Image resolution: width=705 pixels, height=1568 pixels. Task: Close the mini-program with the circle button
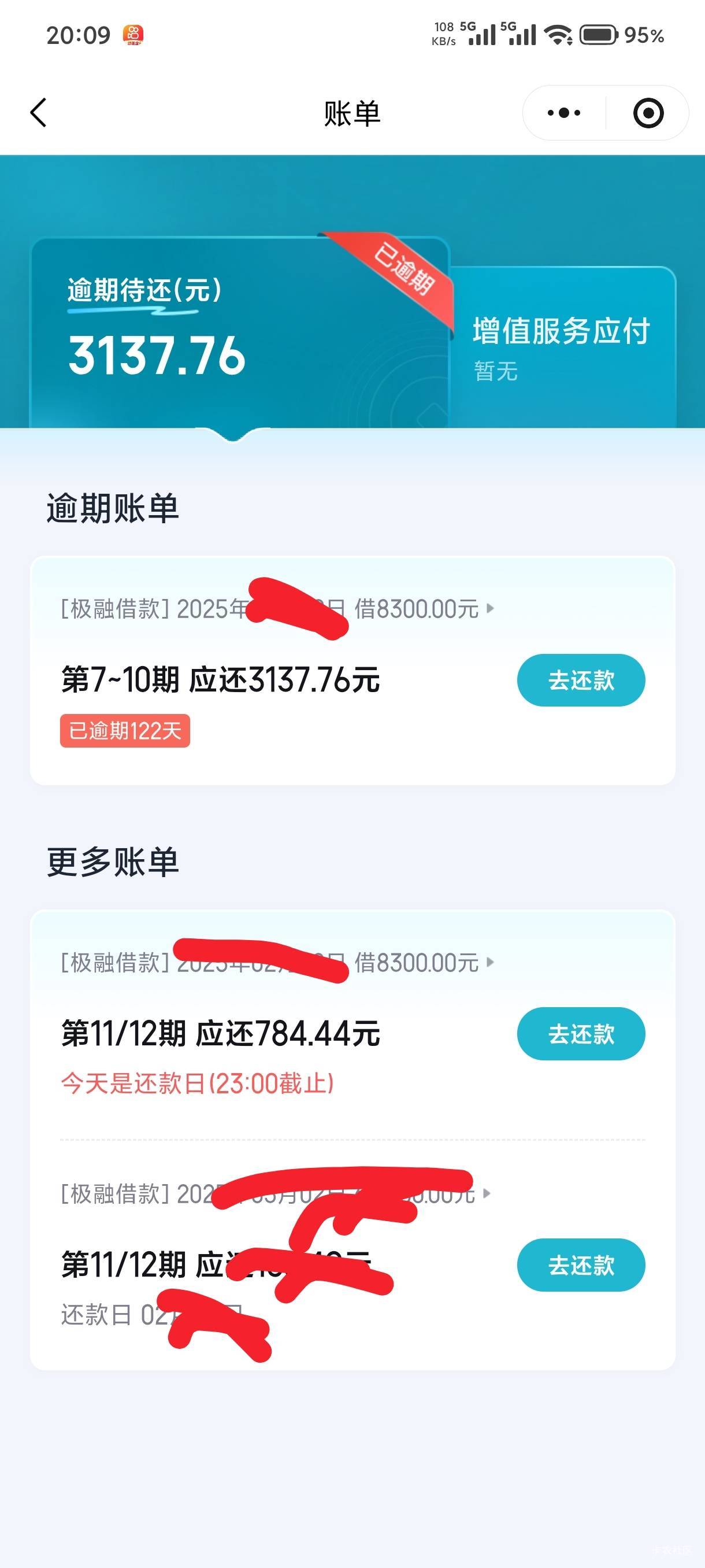point(648,113)
